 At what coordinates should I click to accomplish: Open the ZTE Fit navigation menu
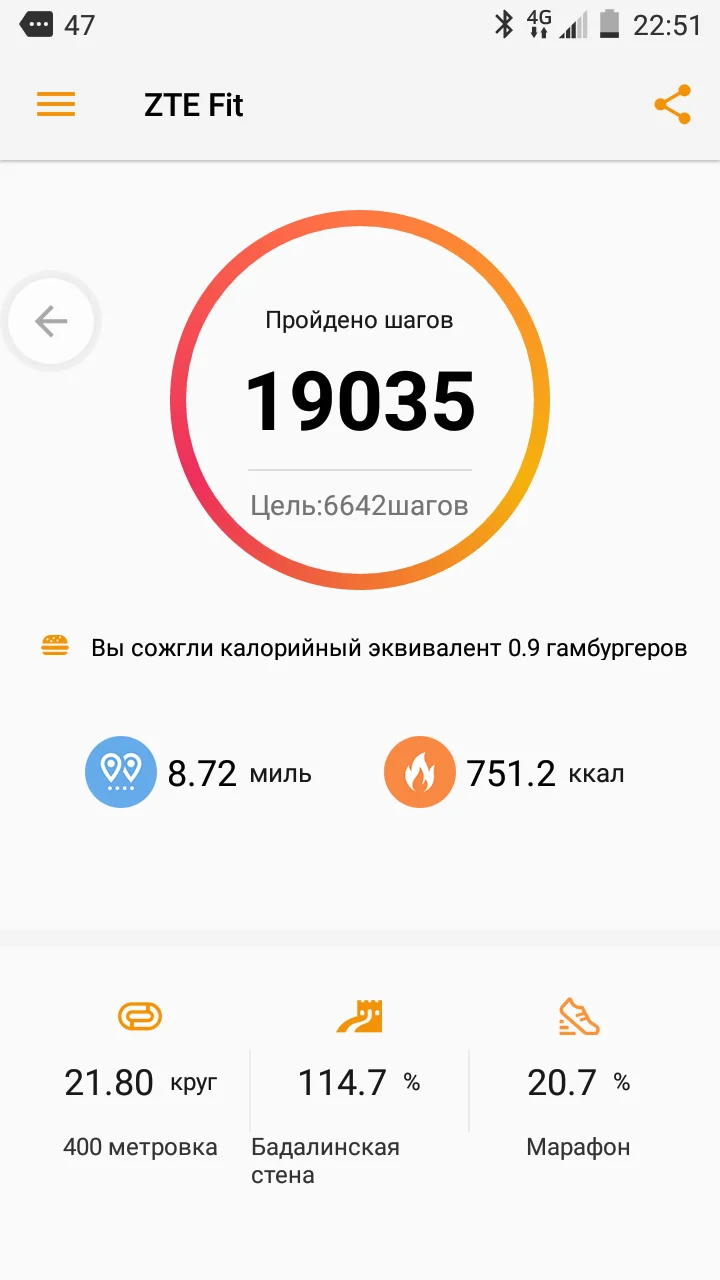[56, 104]
